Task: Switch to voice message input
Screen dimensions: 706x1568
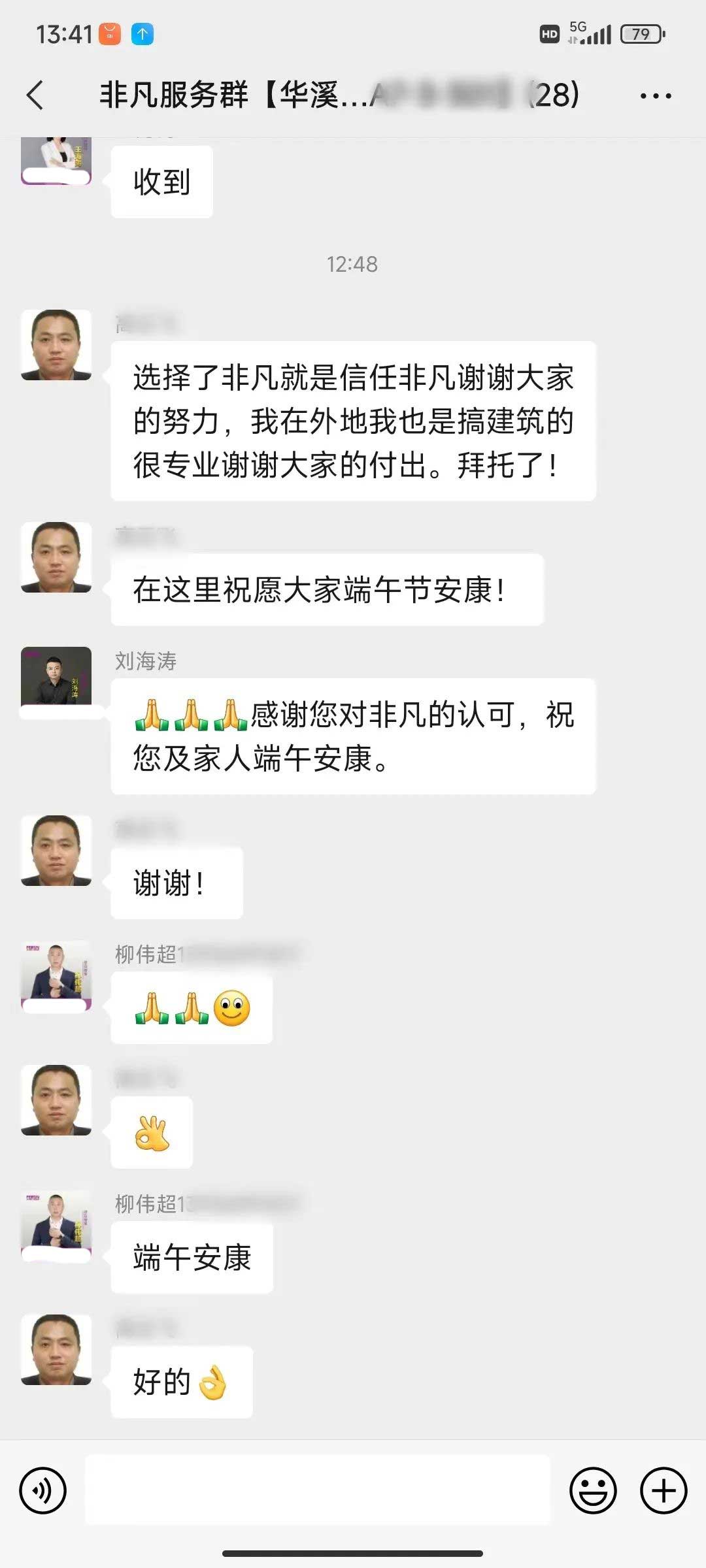Action: [x=43, y=1491]
